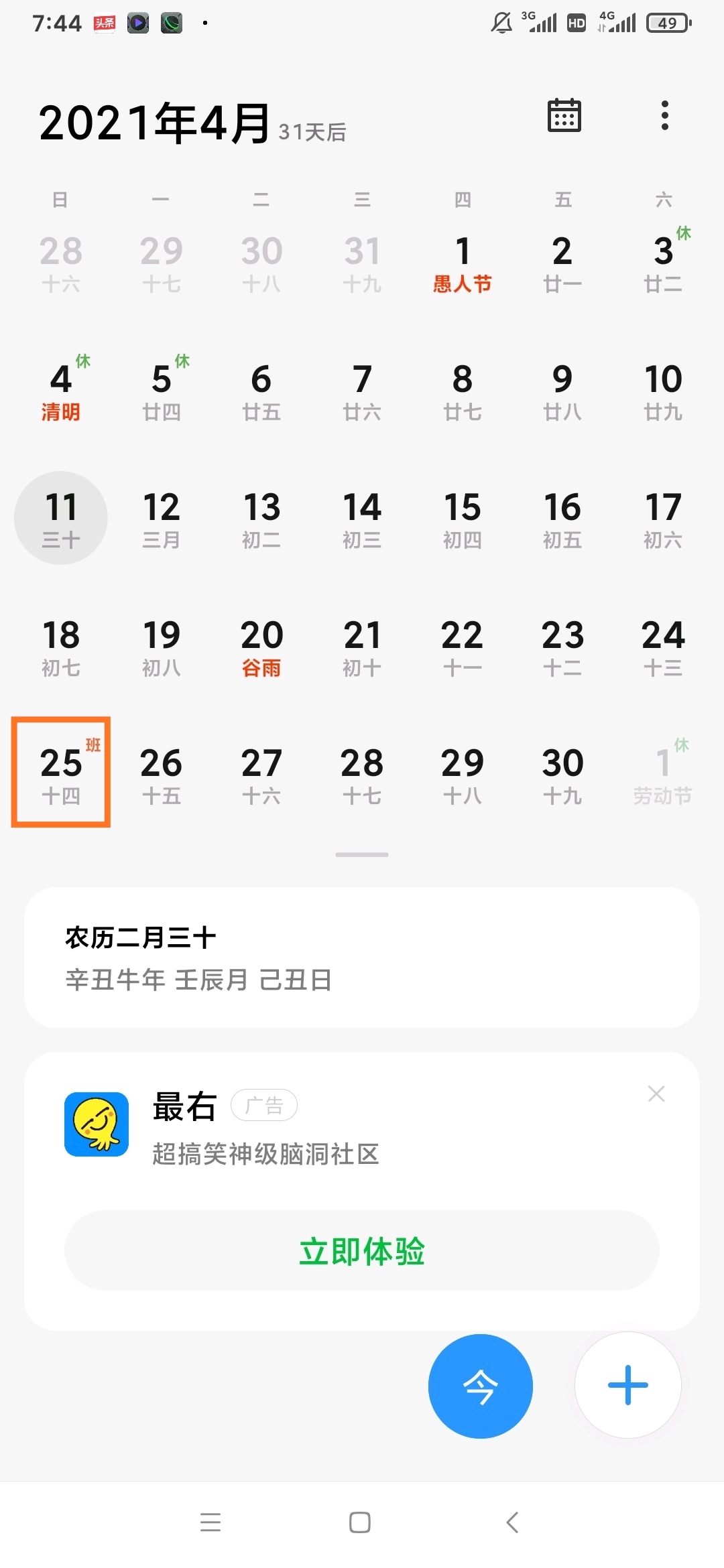Tap the 立即体验 ad button
Viewport: 724px width, 1568px height.
362,1250
